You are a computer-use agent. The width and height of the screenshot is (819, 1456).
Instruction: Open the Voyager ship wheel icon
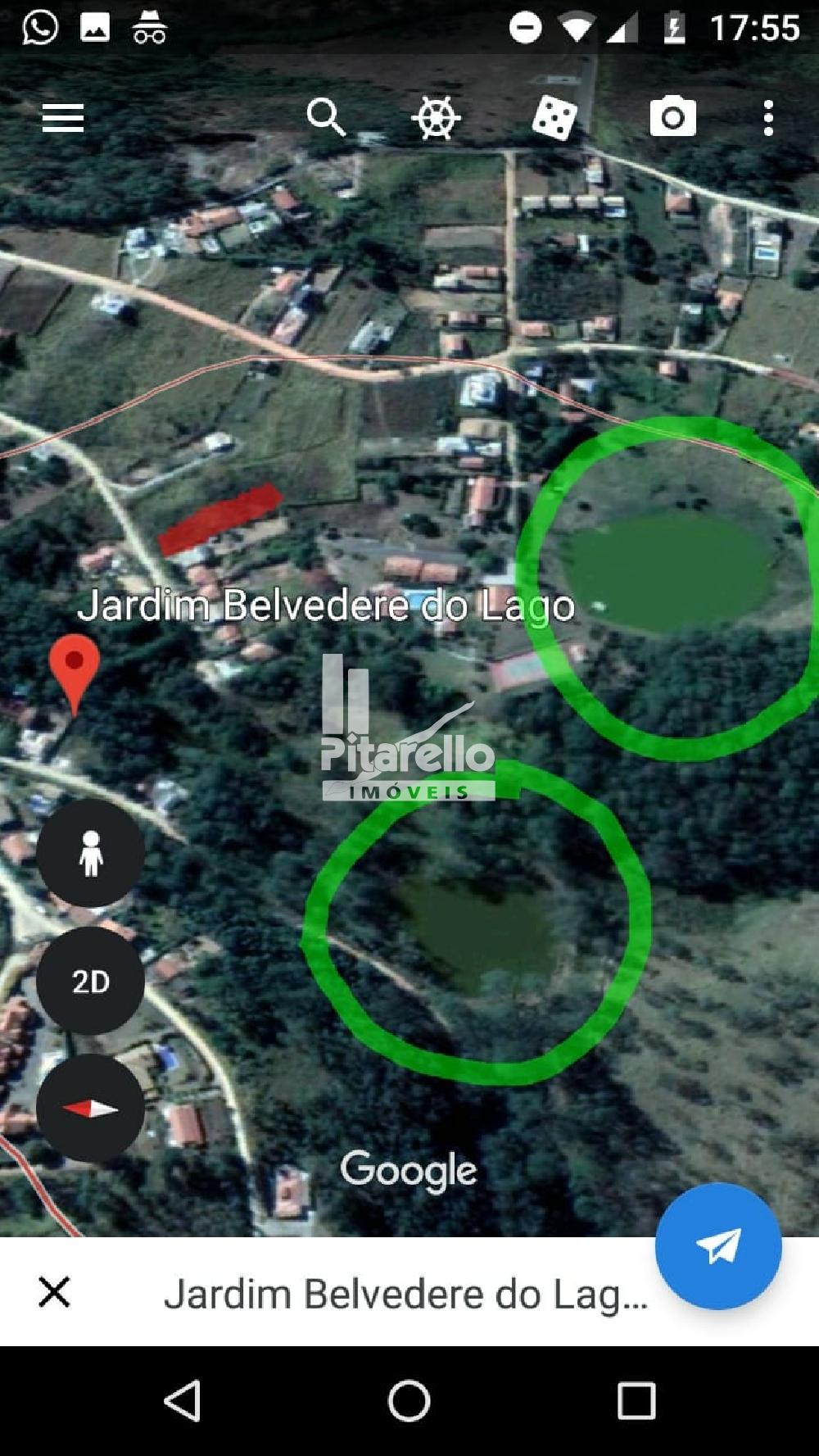pos(436,118)
